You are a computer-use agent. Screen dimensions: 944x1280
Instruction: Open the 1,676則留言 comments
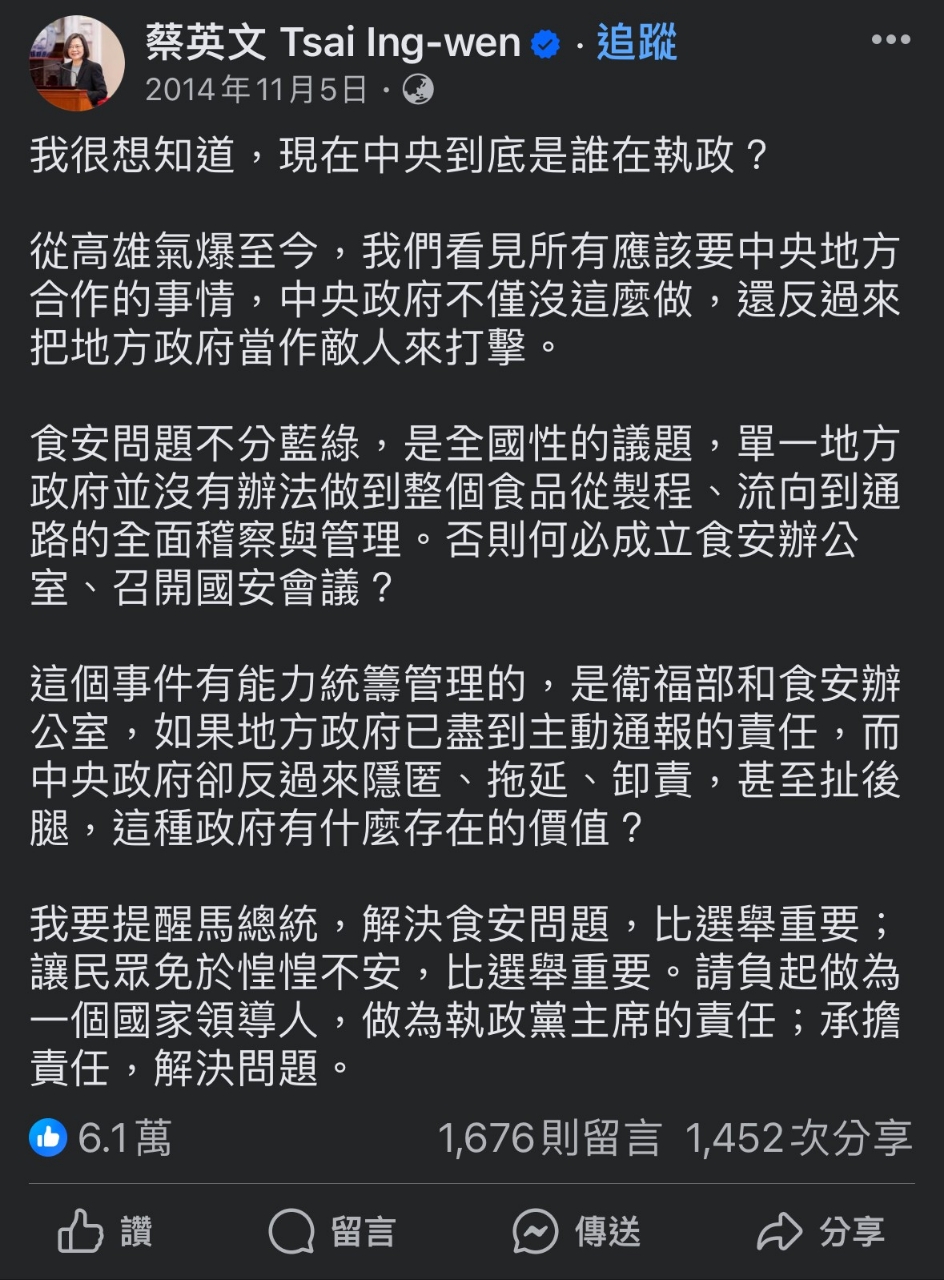(x=550, y=1138)
